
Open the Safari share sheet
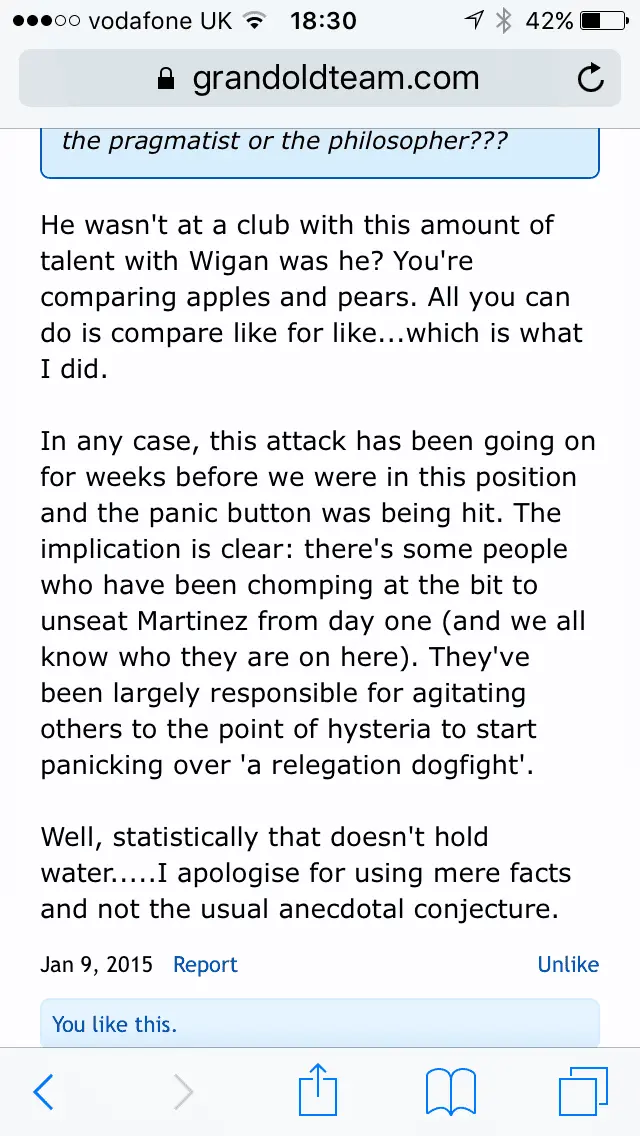[316, 1090]
